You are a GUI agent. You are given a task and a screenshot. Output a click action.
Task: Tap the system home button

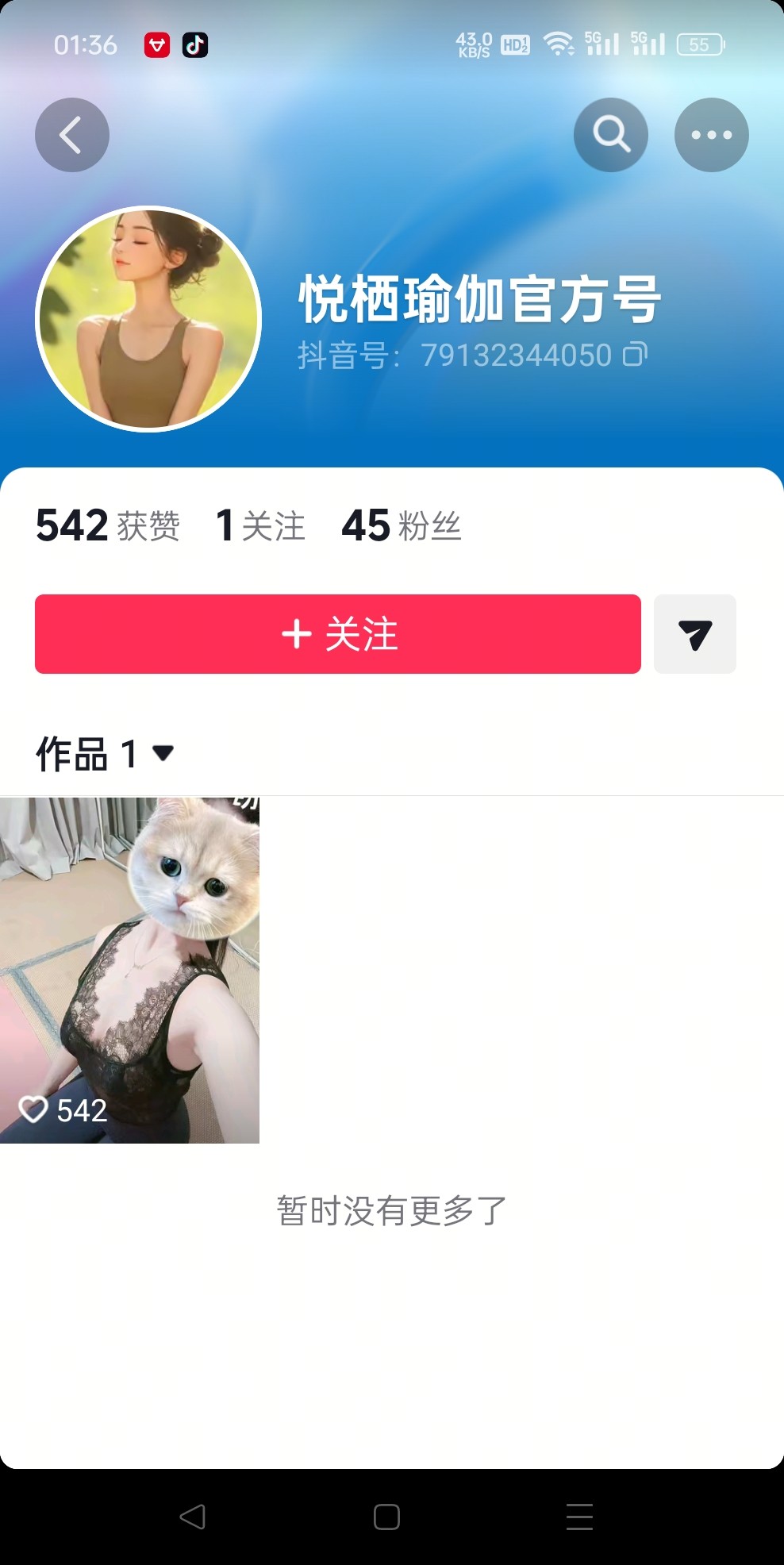click(x=386, y=1517)
